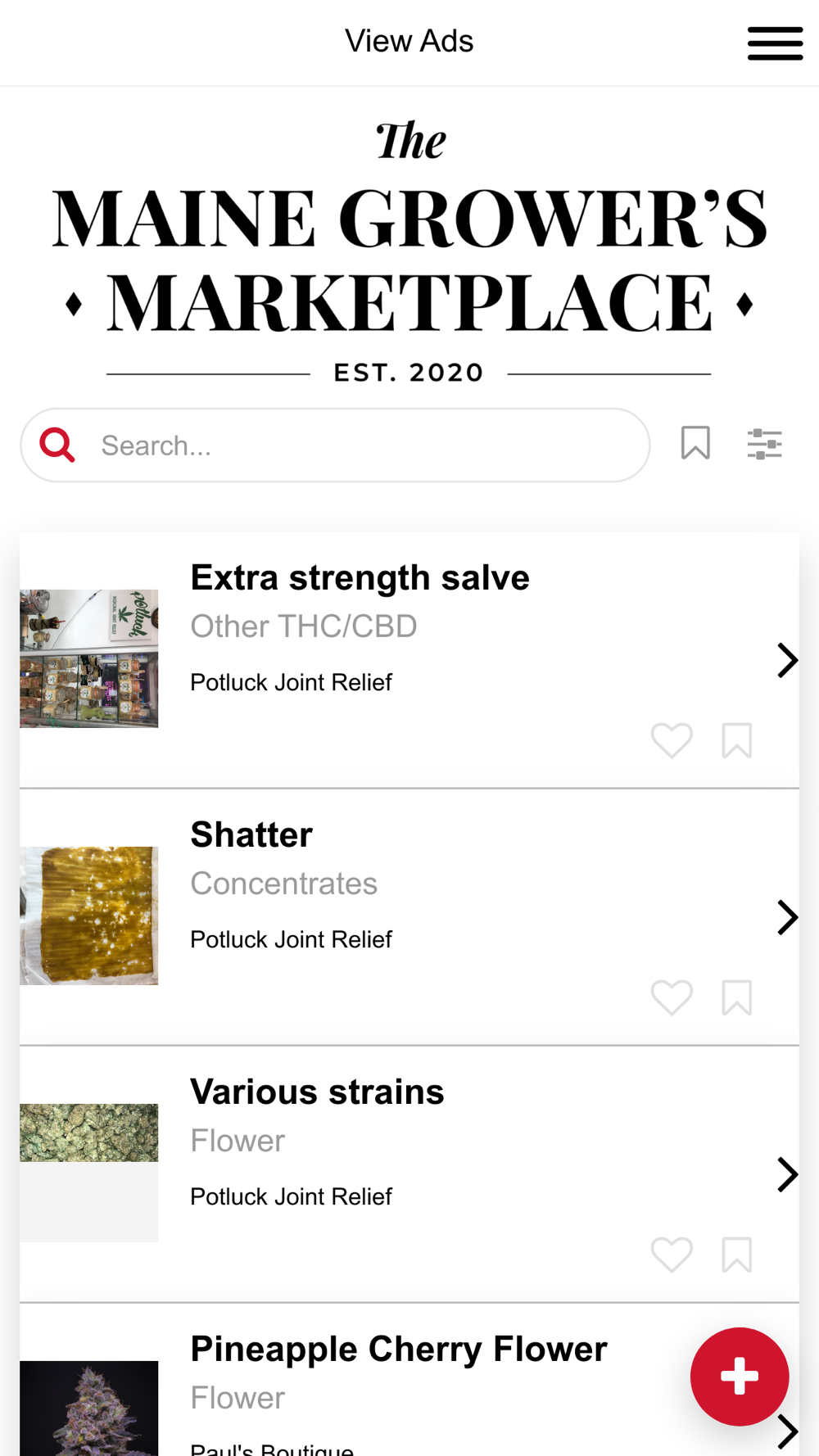Open the Extra strength salve listing
Image resolution: width=819 pixels, height=1456 pixels.
(409, 660)
